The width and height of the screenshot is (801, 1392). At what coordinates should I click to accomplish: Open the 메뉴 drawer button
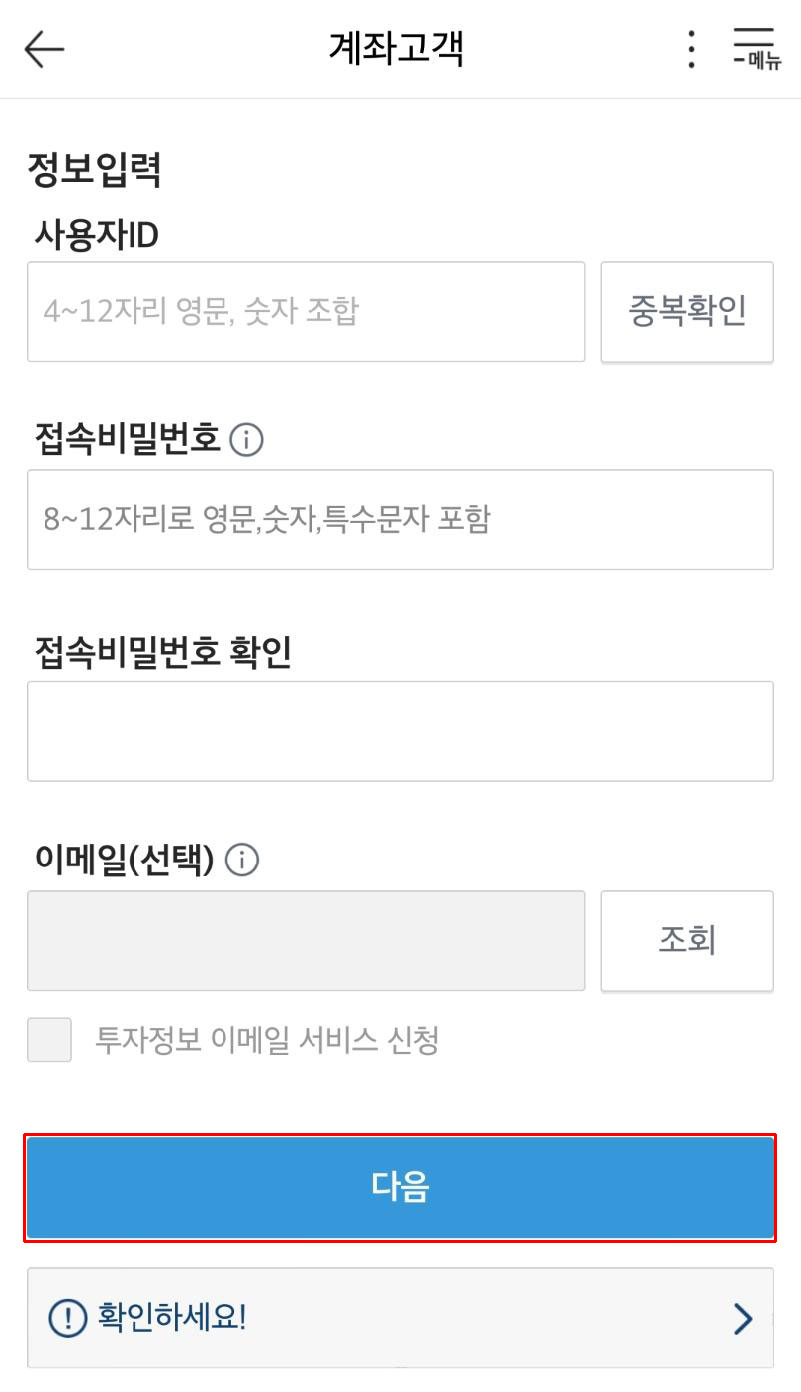[x=757, y=49]
